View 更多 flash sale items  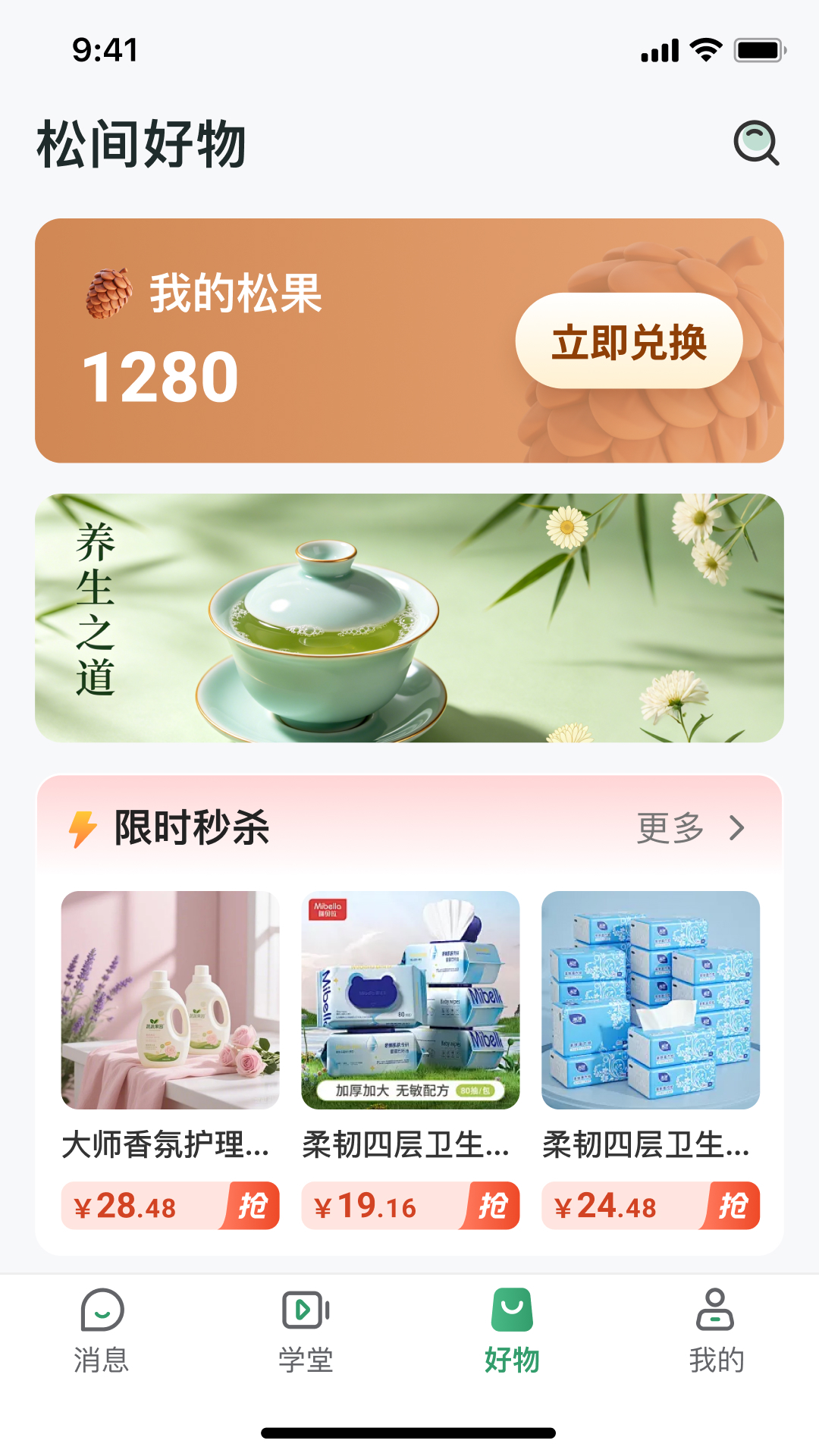pyautogui.click(x=690, y=827)
